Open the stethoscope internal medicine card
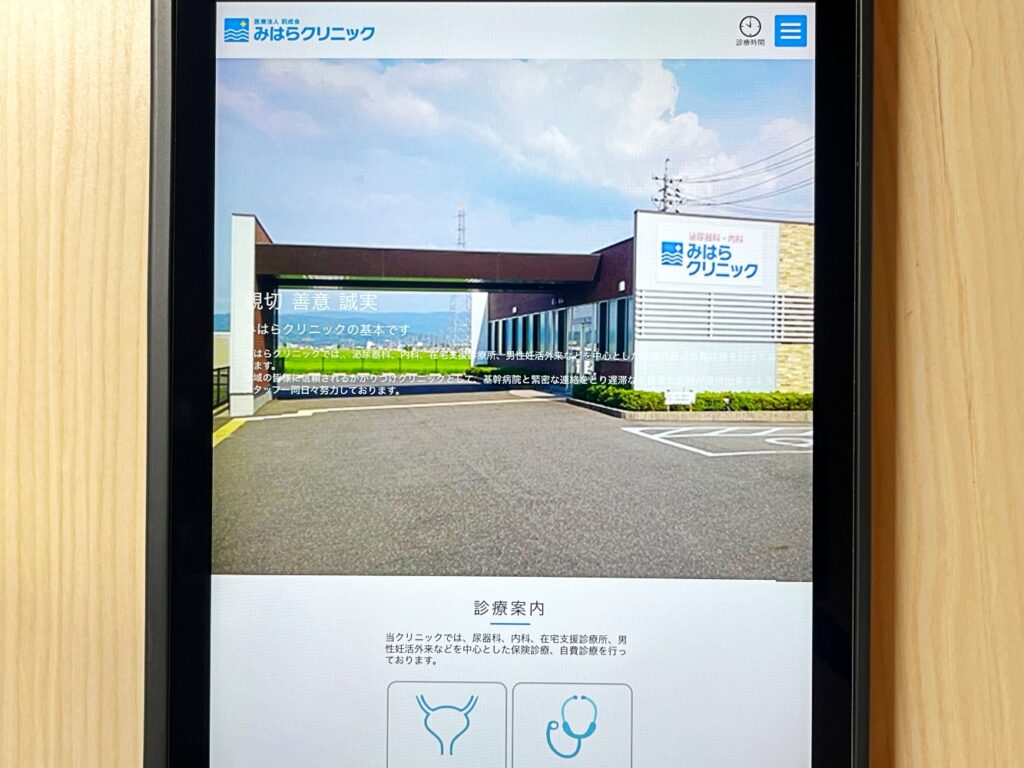Viewport: 1024px width, 768px height. pos(572,724)
